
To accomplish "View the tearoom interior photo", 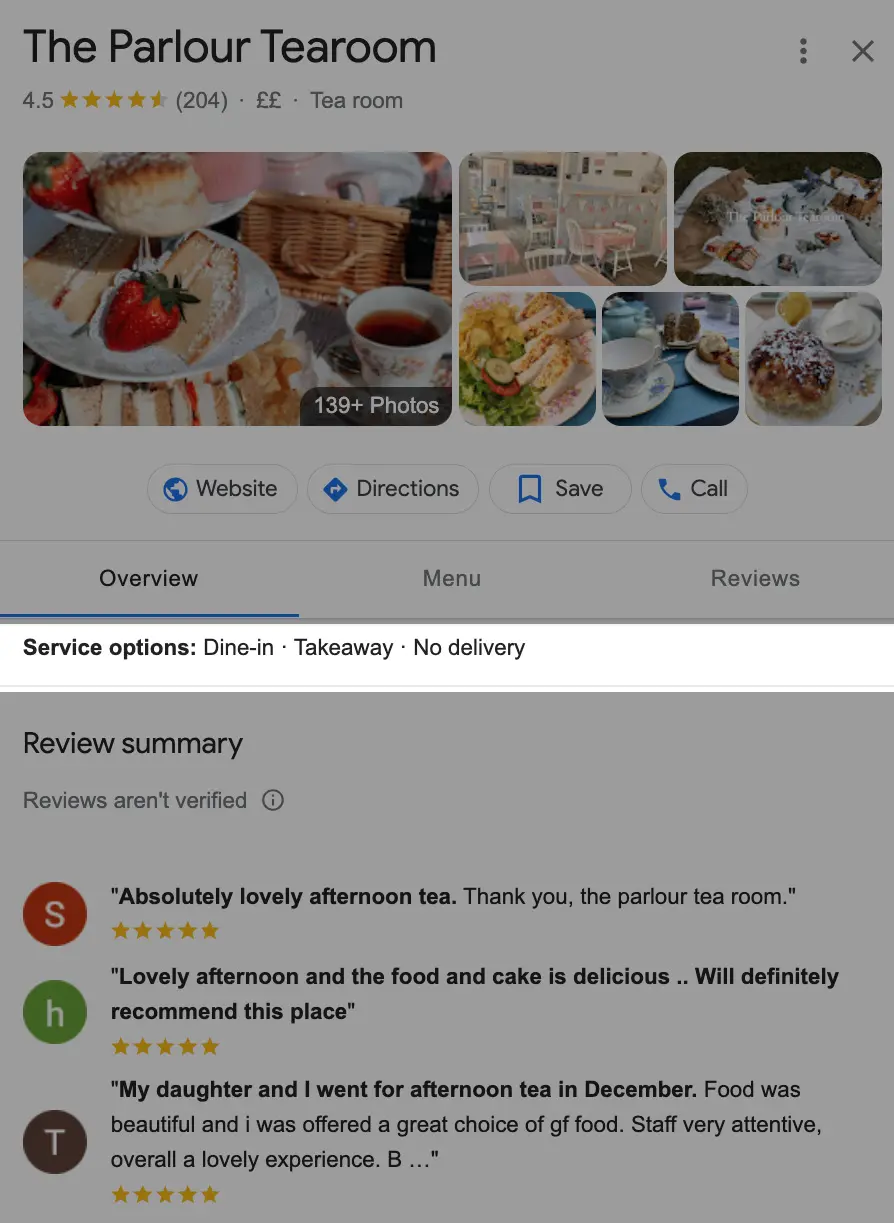I will click(562, 218).
